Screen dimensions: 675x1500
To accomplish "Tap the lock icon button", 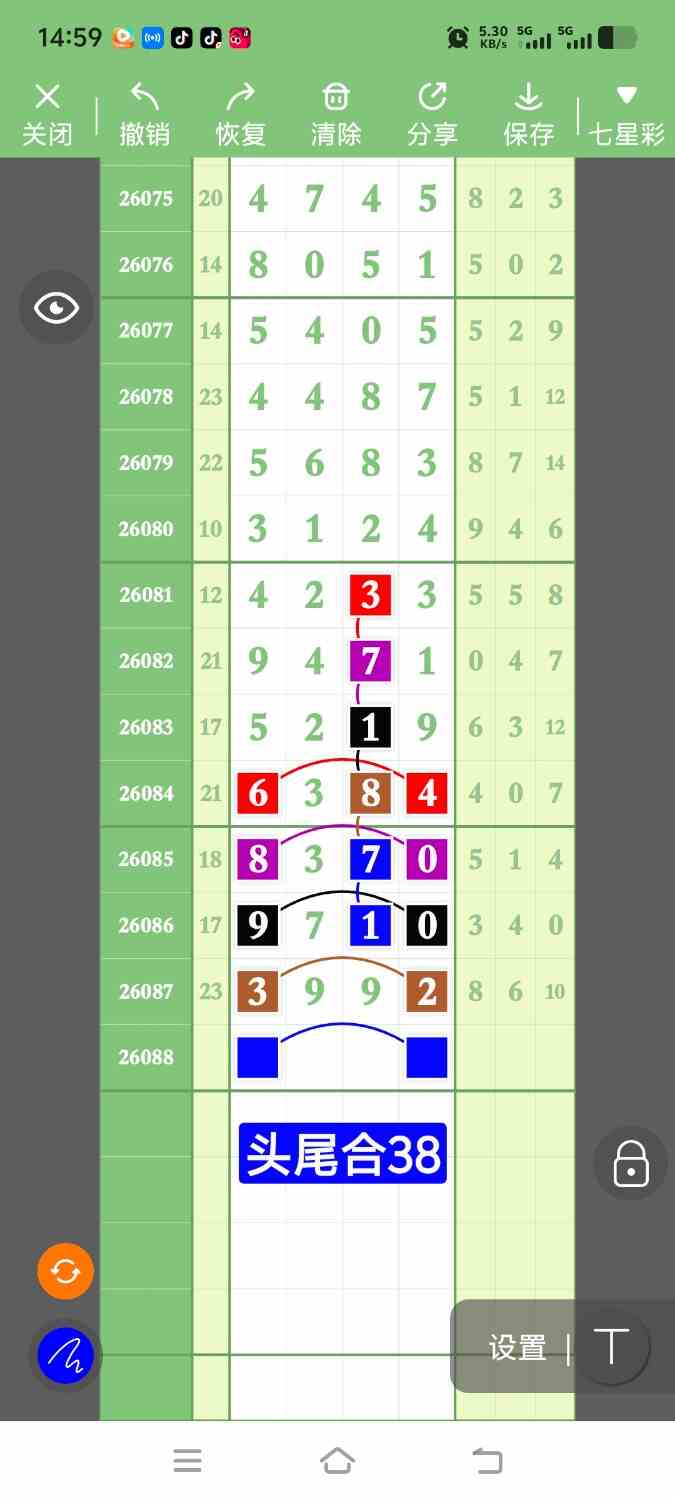I will pos(630,1163).
